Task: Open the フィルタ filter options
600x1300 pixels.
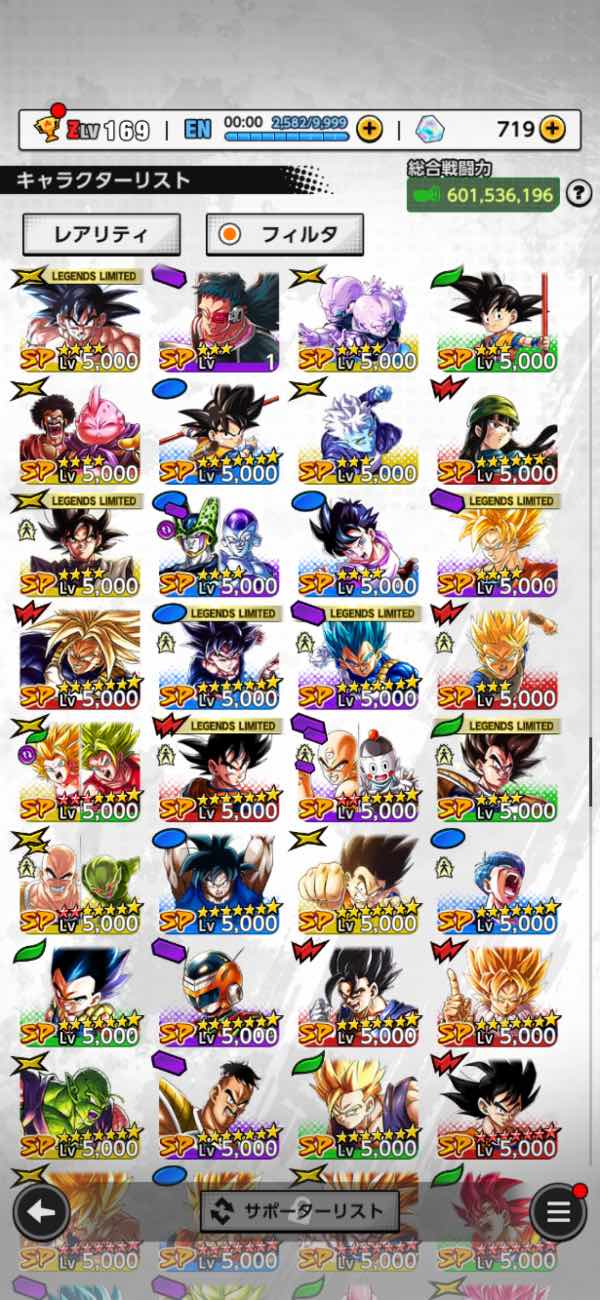Action: [x=285, y=235]
